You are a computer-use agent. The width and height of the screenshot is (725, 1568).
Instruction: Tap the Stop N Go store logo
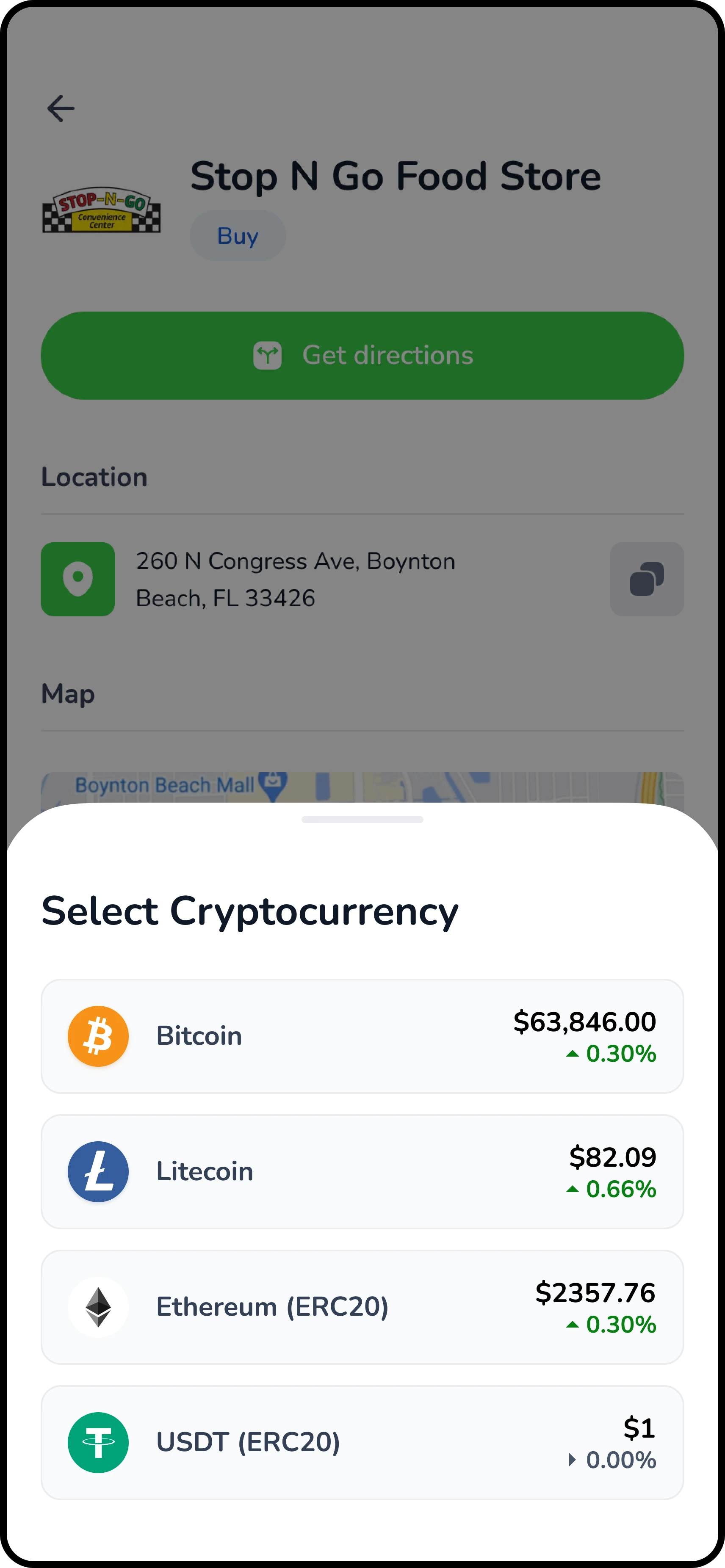coord(101,213)
